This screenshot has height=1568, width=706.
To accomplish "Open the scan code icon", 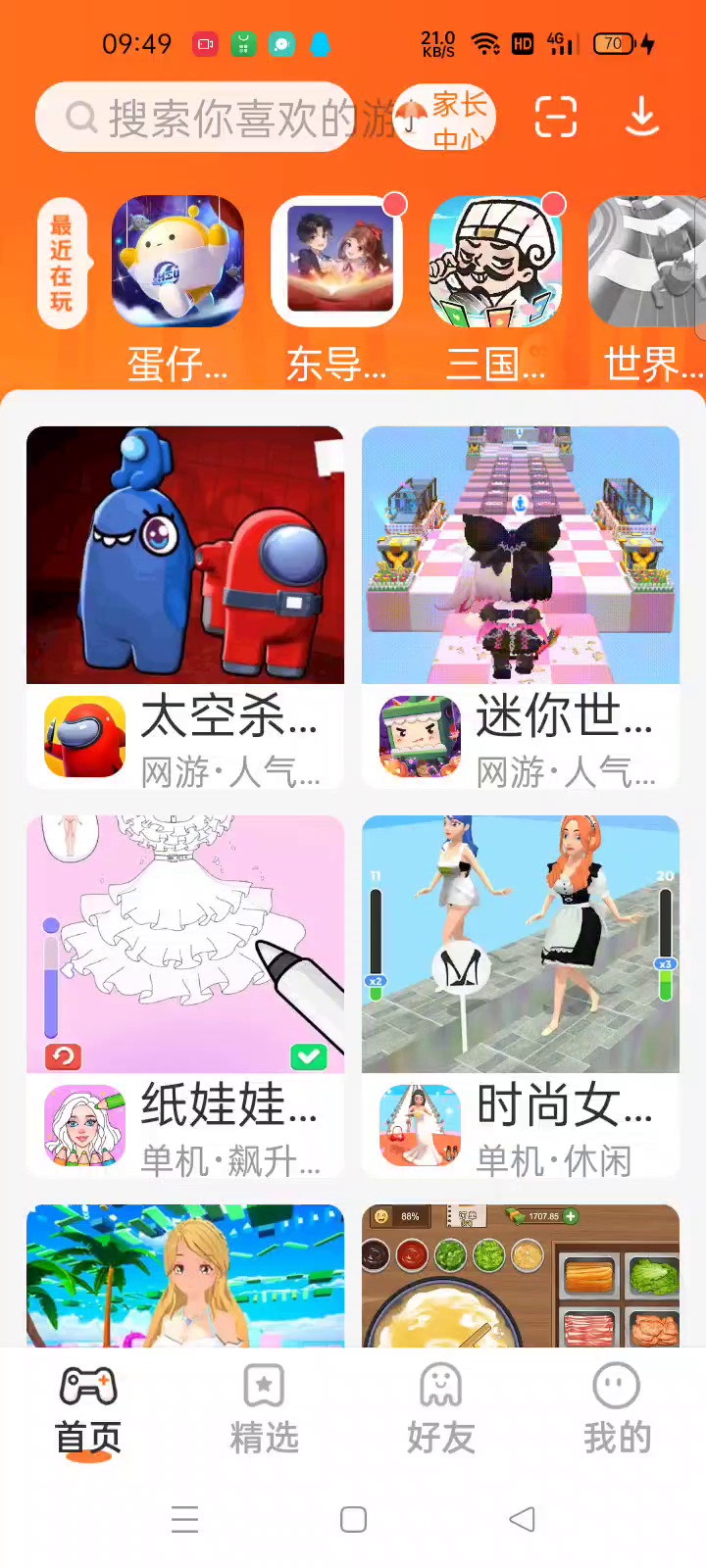I will pos(555,118).
